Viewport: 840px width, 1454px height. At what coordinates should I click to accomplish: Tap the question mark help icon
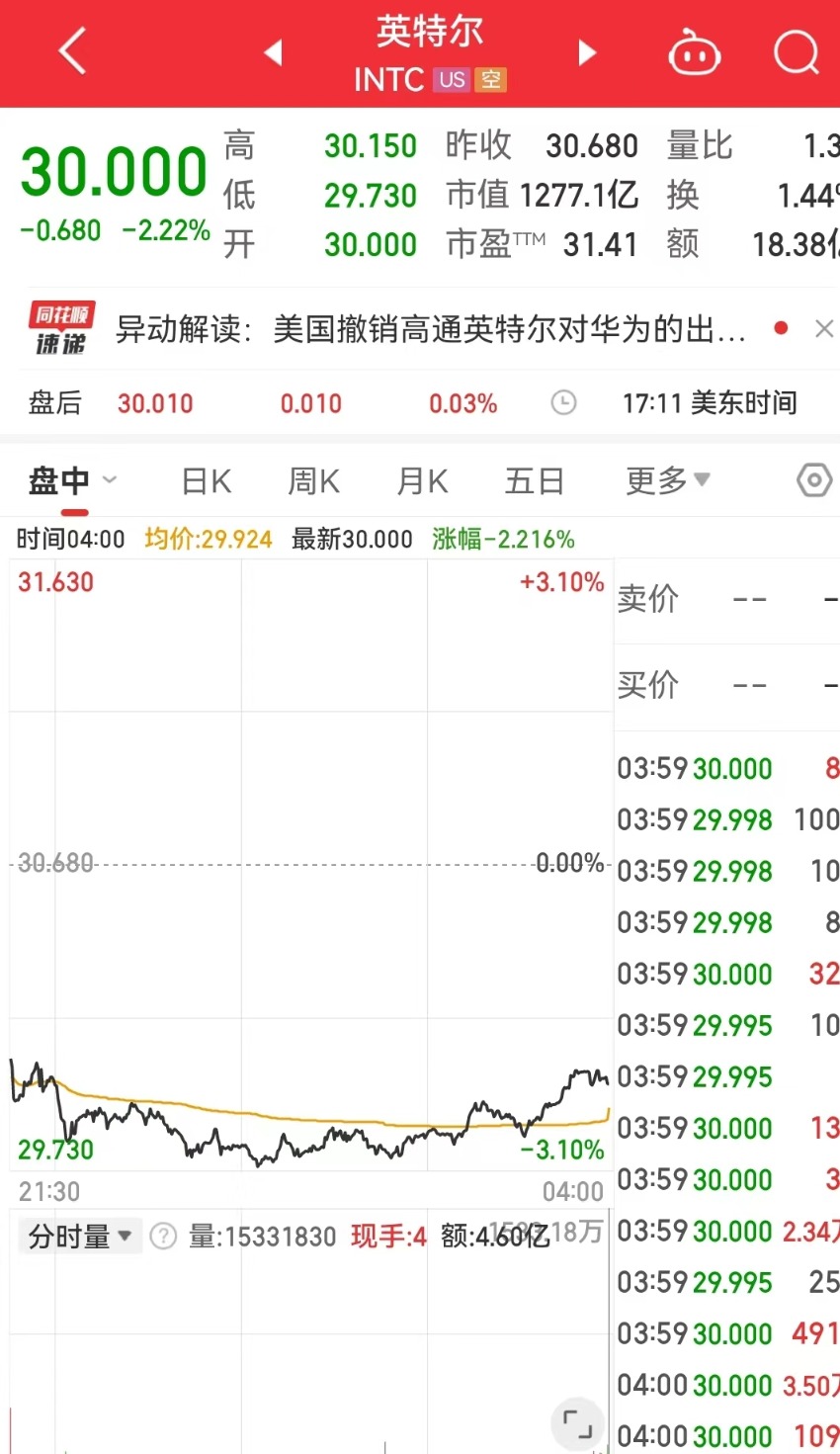click(x=163, y=1236)
